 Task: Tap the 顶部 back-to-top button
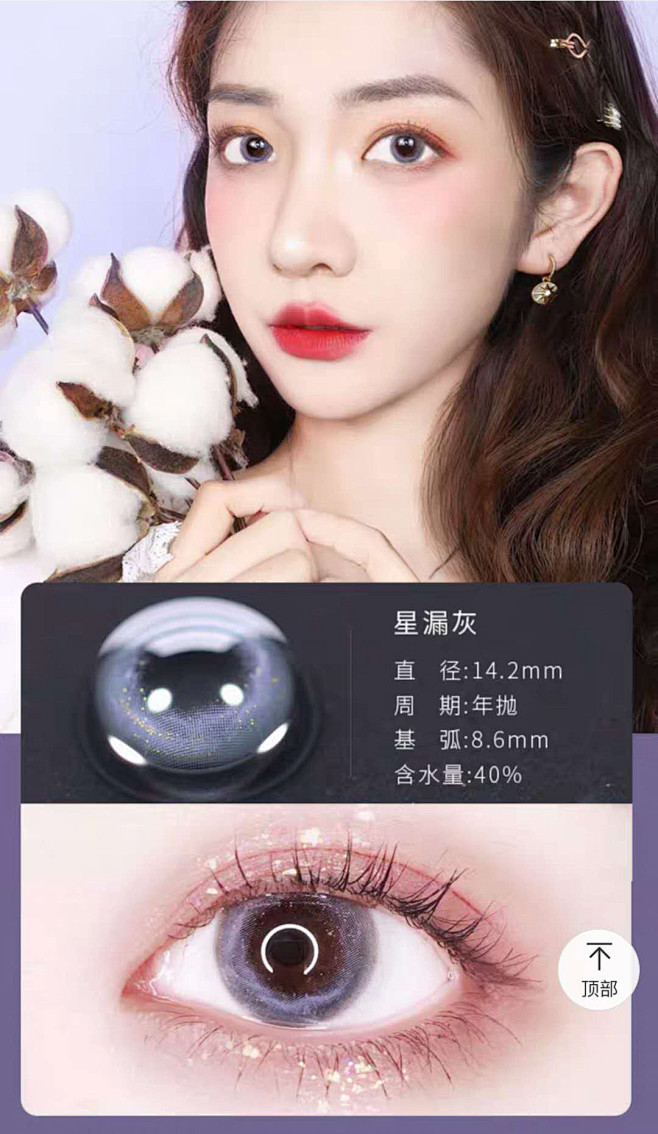599,970
